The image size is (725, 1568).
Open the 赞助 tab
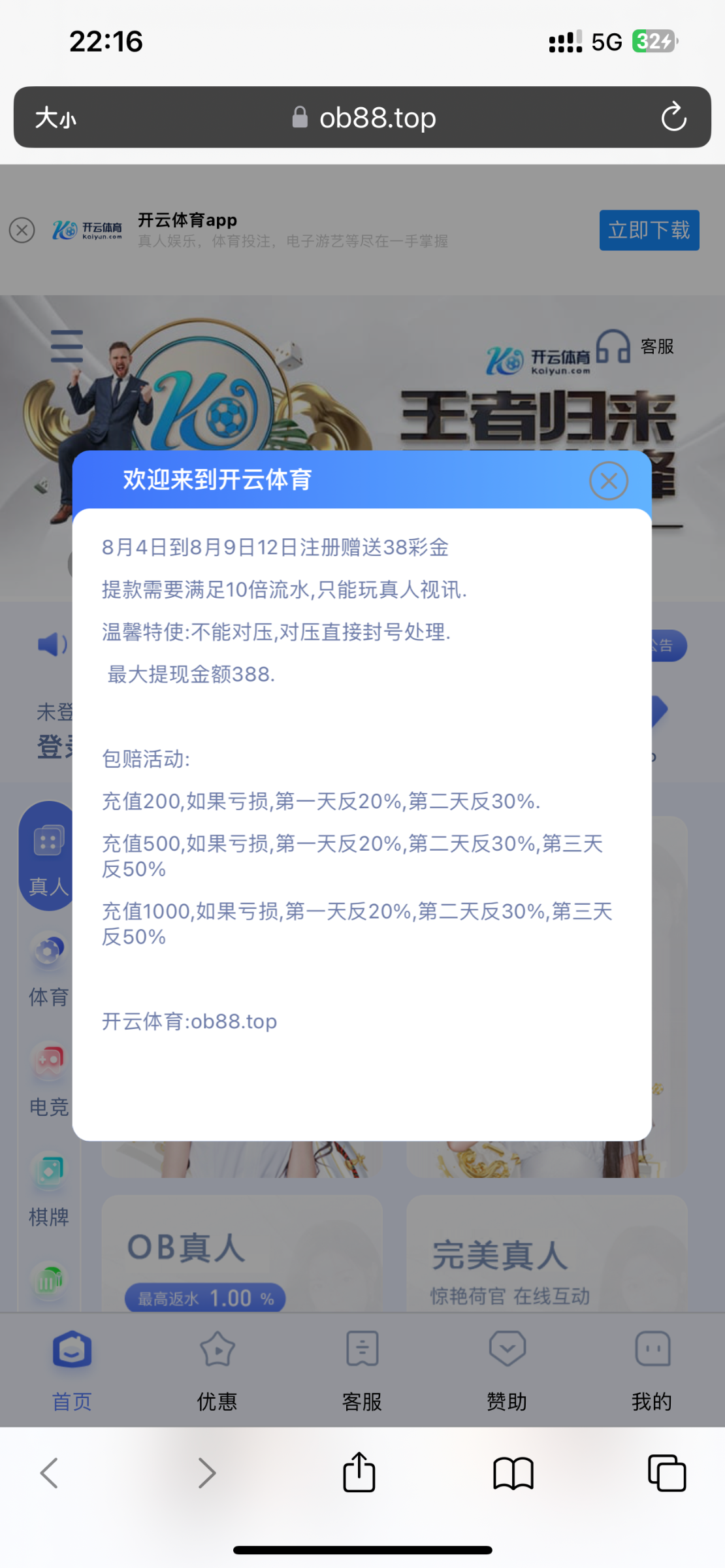pyautogui.click(x=507, y=1365)
